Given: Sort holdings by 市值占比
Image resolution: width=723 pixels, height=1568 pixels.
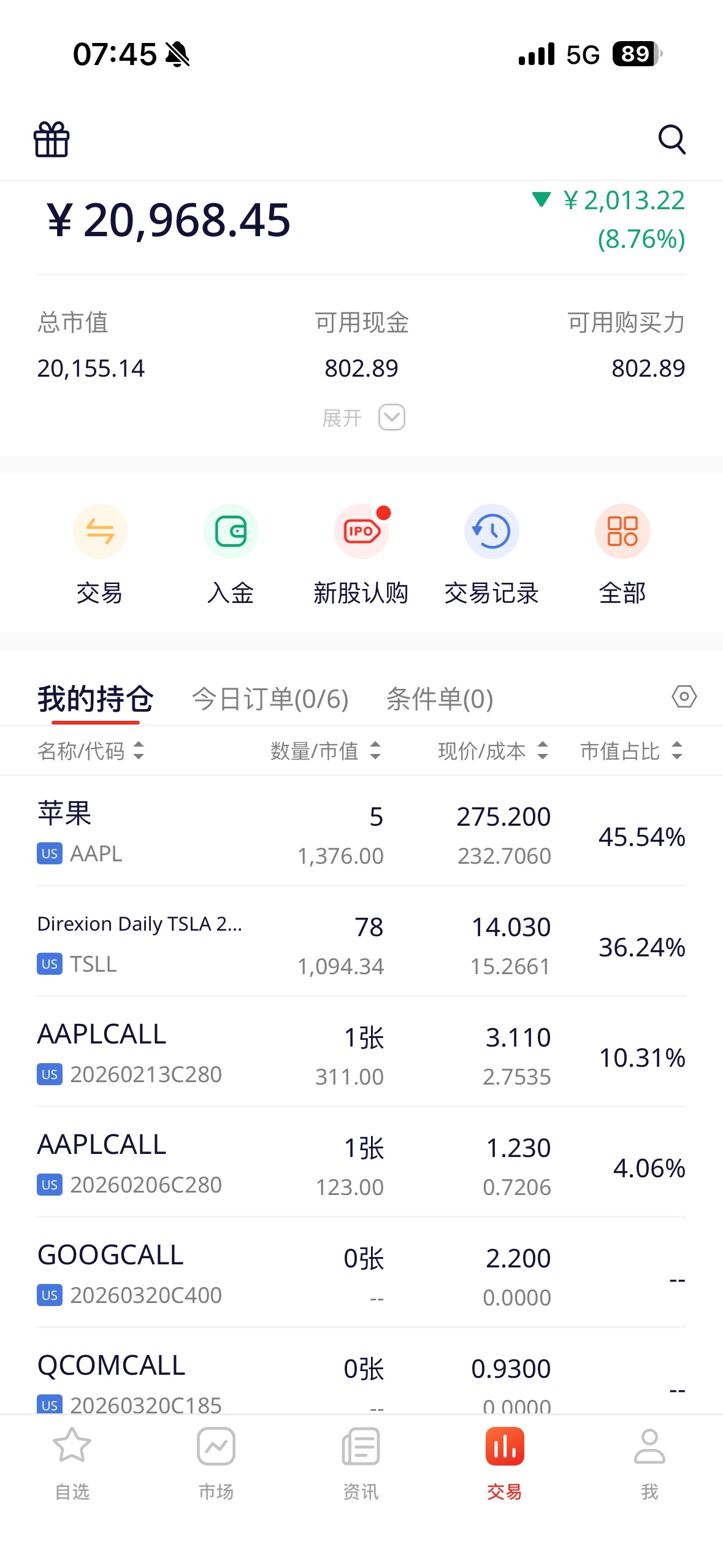Looking at the screenshot, I should 632,750.
